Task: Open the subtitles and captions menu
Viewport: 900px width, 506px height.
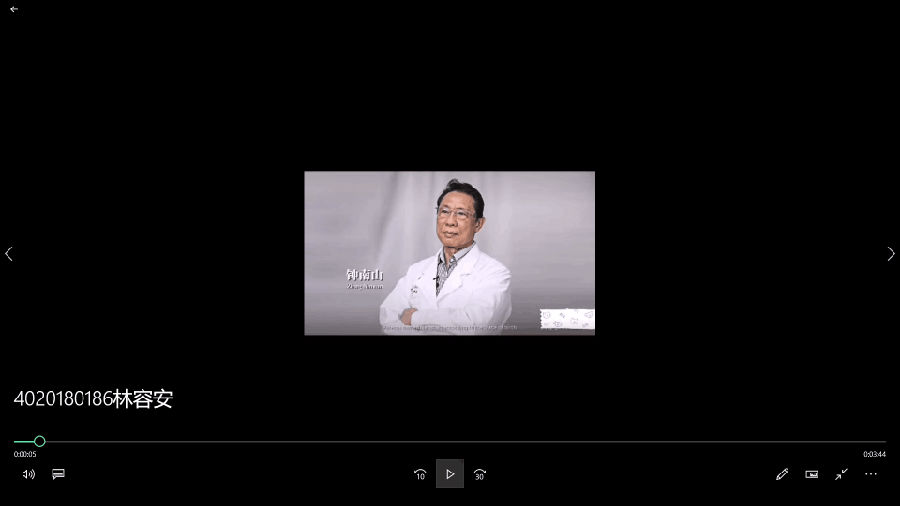Action: pyautogui.click(x=58, y=474)
